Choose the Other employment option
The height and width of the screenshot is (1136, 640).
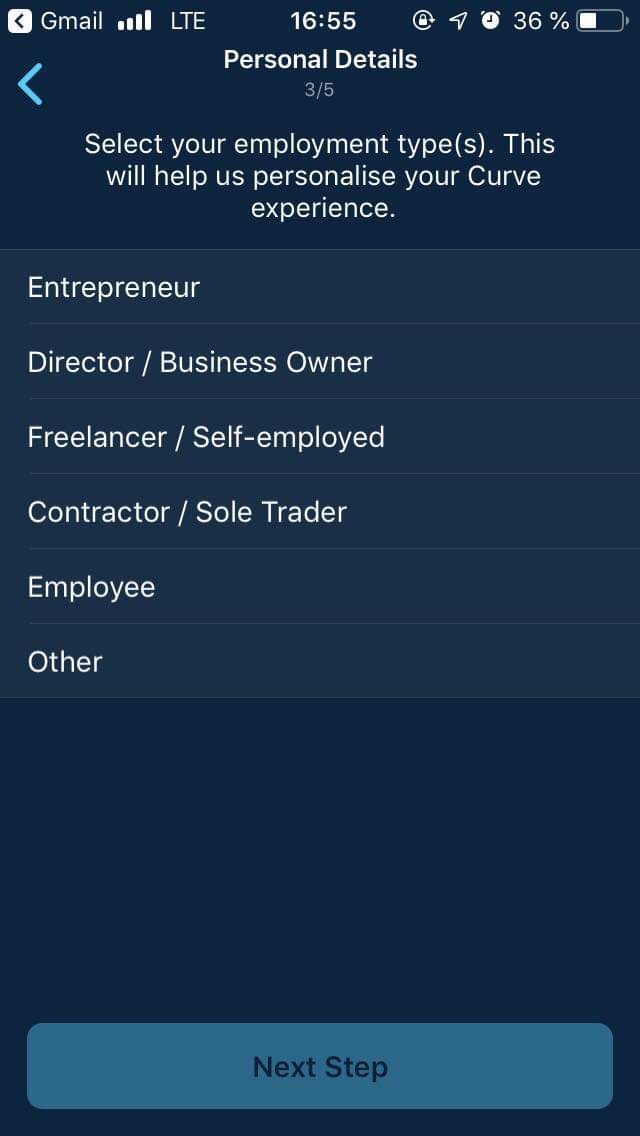click(320, 662)
